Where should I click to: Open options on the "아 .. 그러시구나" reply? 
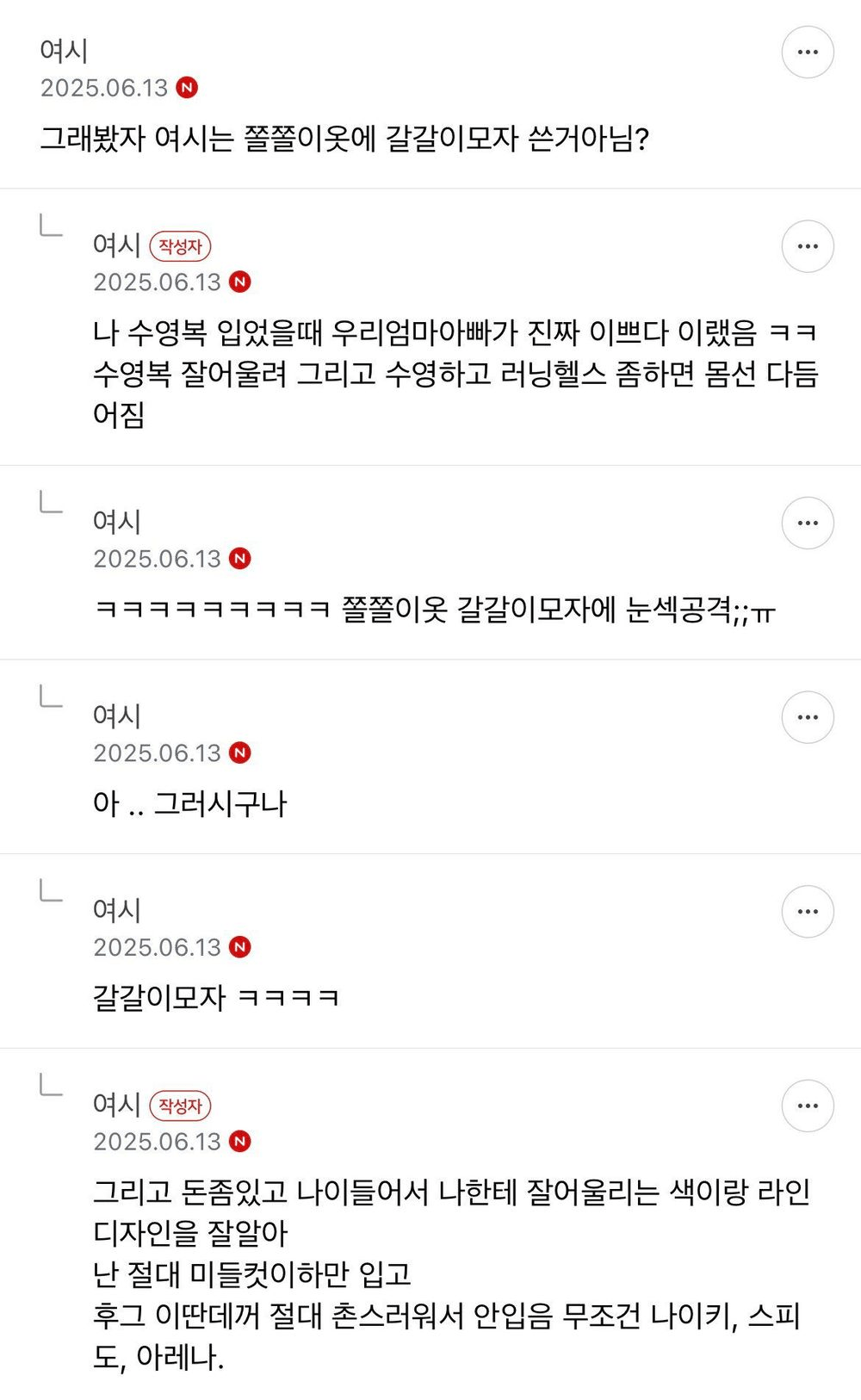point(807,716)
